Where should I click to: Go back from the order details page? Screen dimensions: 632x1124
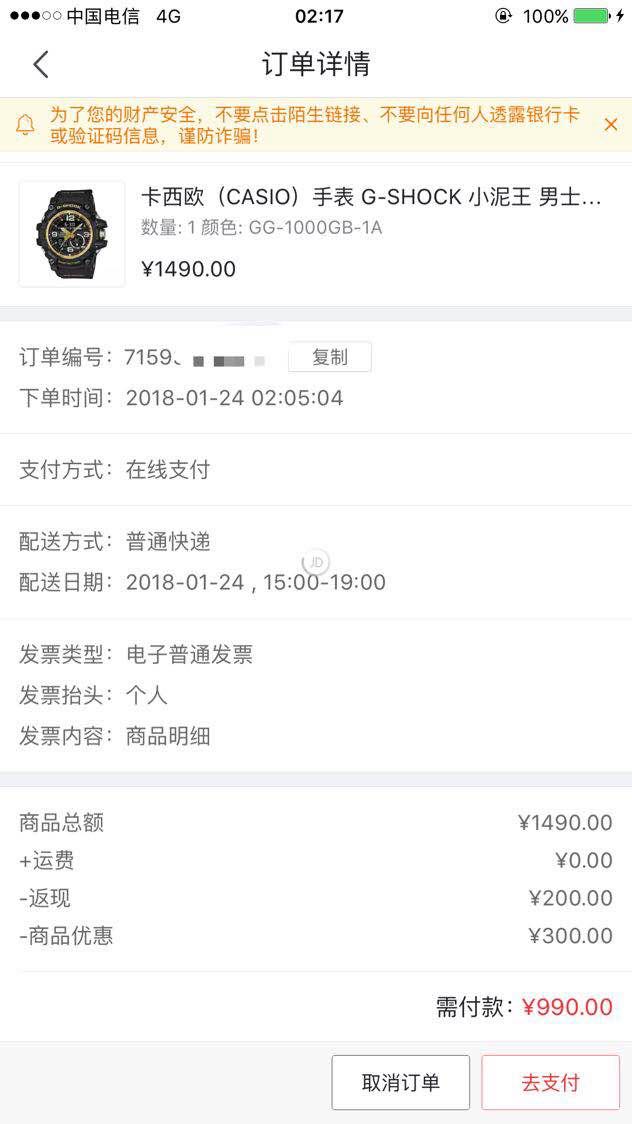click(x=40, y=65)
